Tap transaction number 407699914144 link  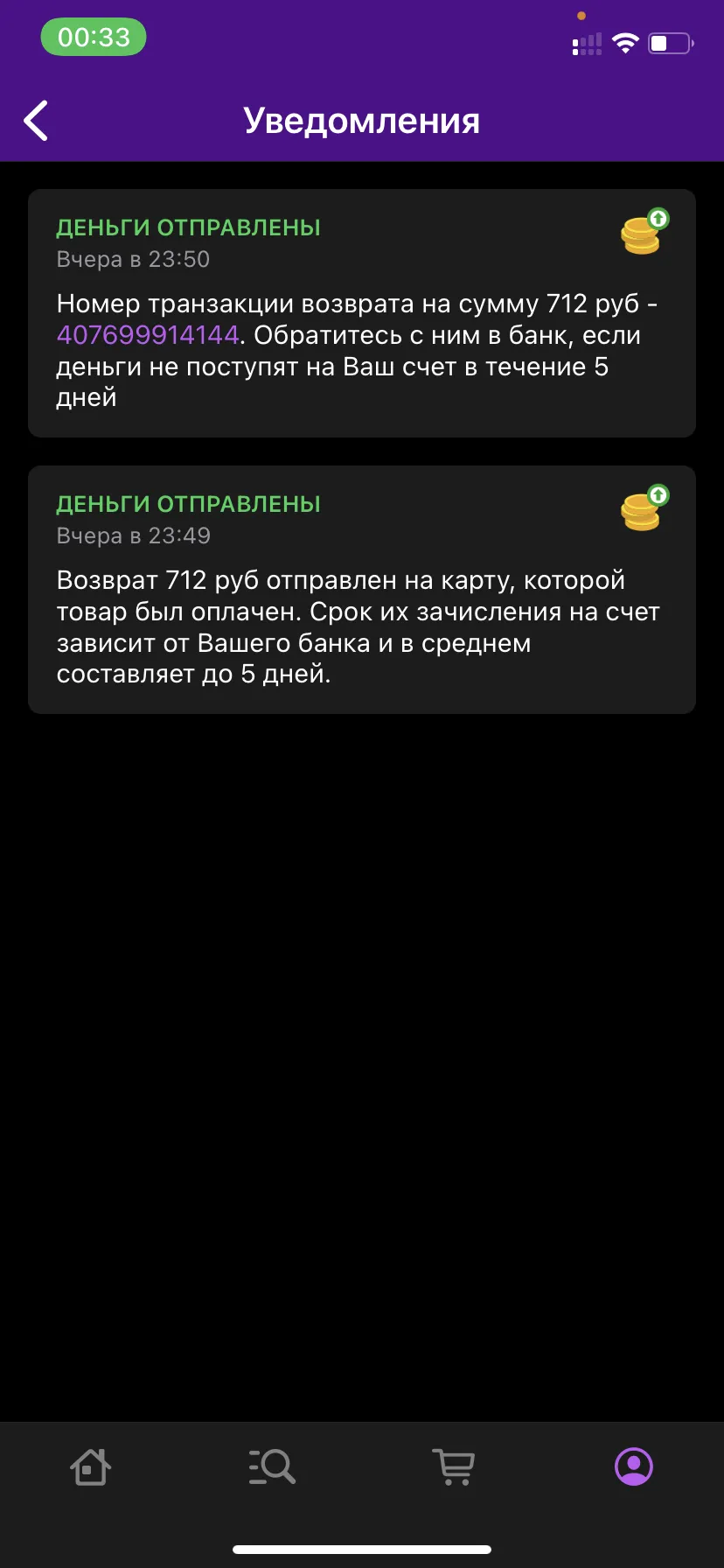pyautogui.click(x=148, y=335)
